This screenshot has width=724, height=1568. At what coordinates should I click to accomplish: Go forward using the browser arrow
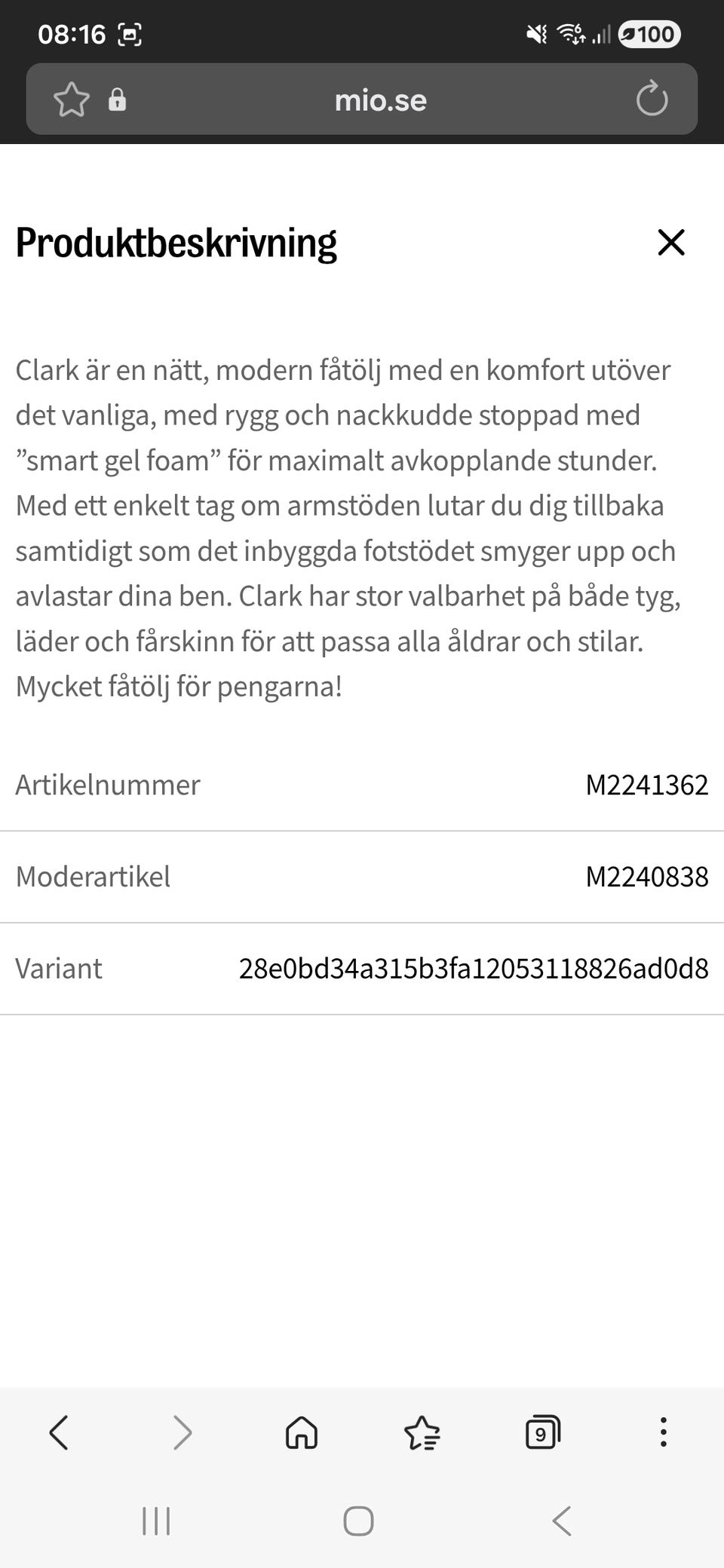click(x=182, y=1432)
